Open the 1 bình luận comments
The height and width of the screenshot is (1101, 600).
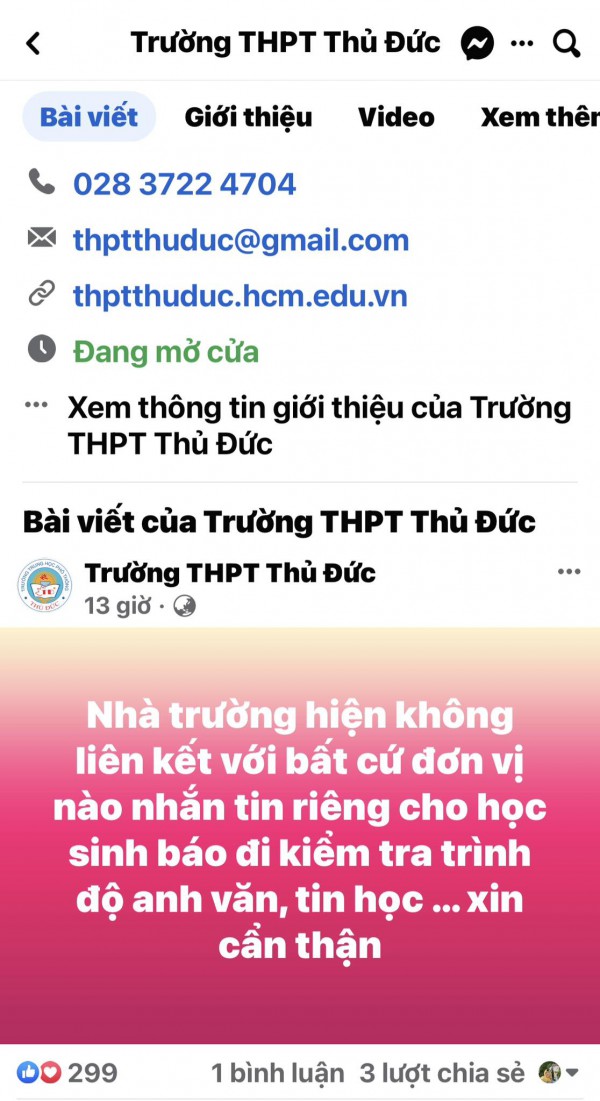click(x=277, y=1073)
